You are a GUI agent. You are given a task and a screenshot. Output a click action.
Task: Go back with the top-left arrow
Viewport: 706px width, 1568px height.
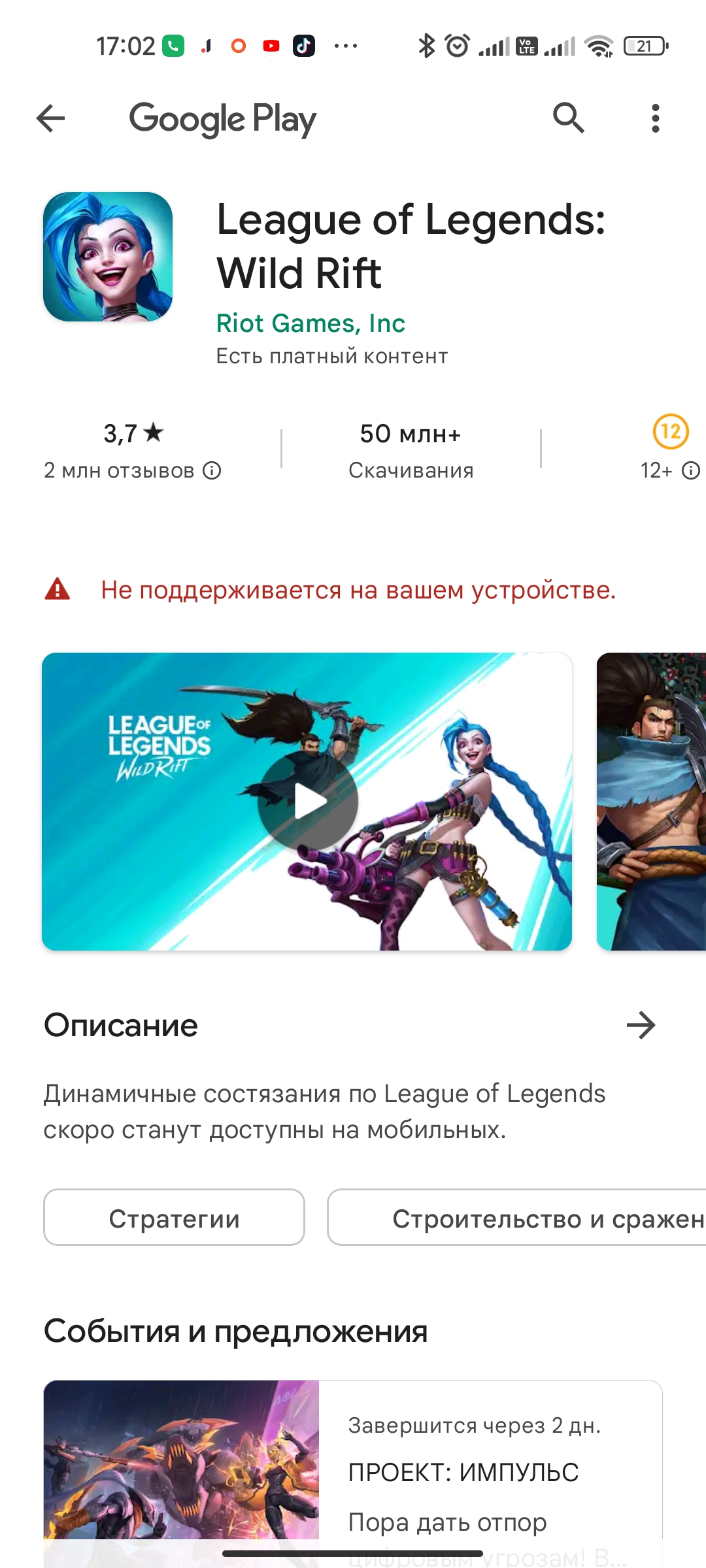point(51,119)
